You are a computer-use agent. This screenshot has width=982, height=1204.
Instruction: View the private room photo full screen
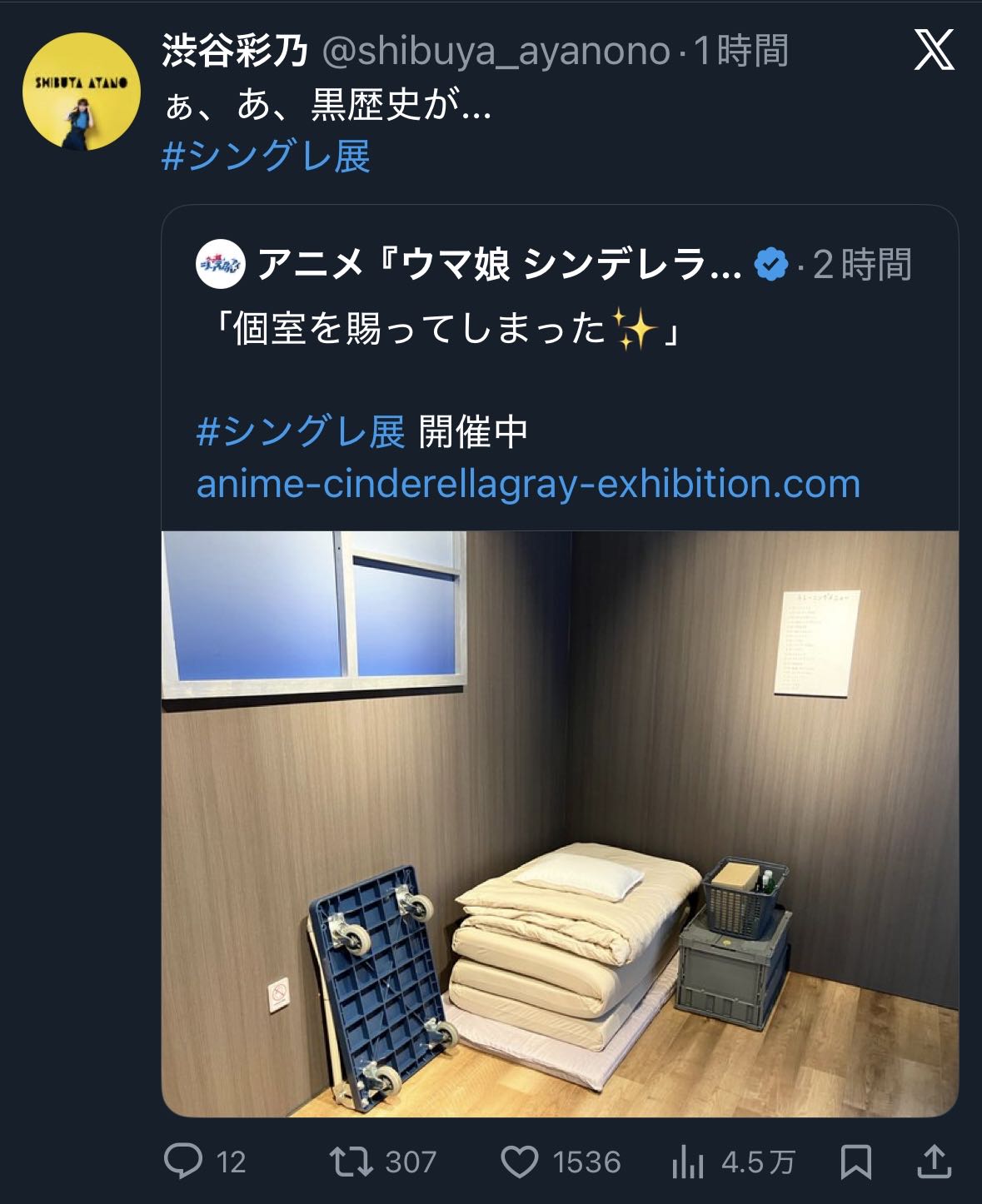point(560,823)
